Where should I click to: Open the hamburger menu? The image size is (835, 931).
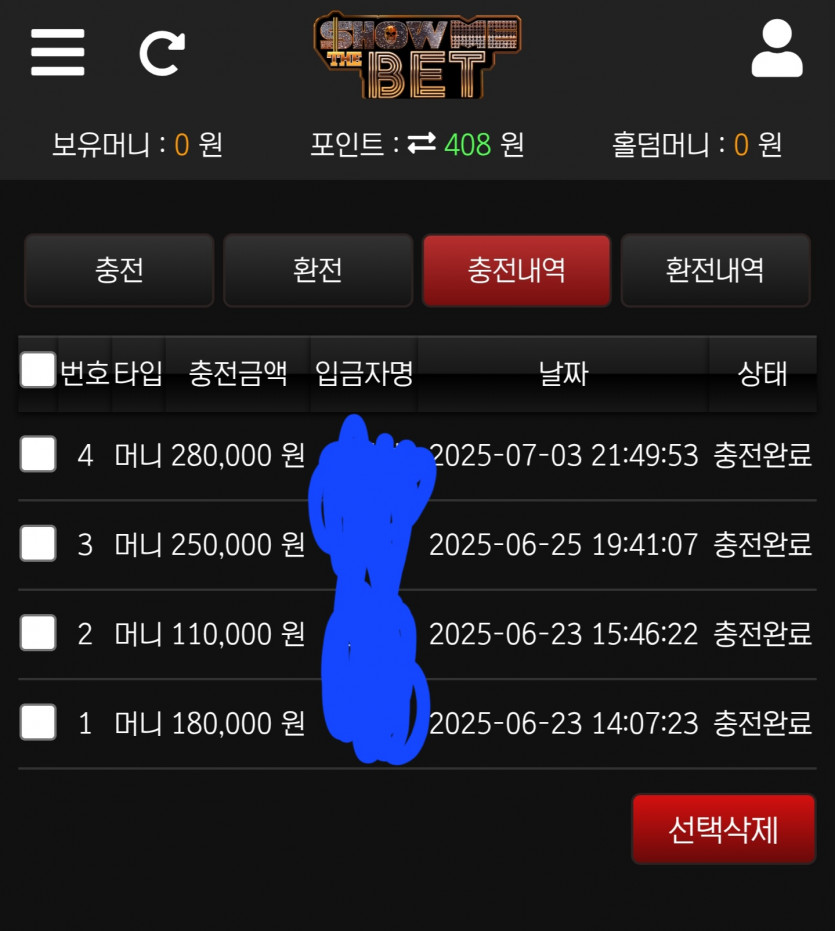pos(58,53)
